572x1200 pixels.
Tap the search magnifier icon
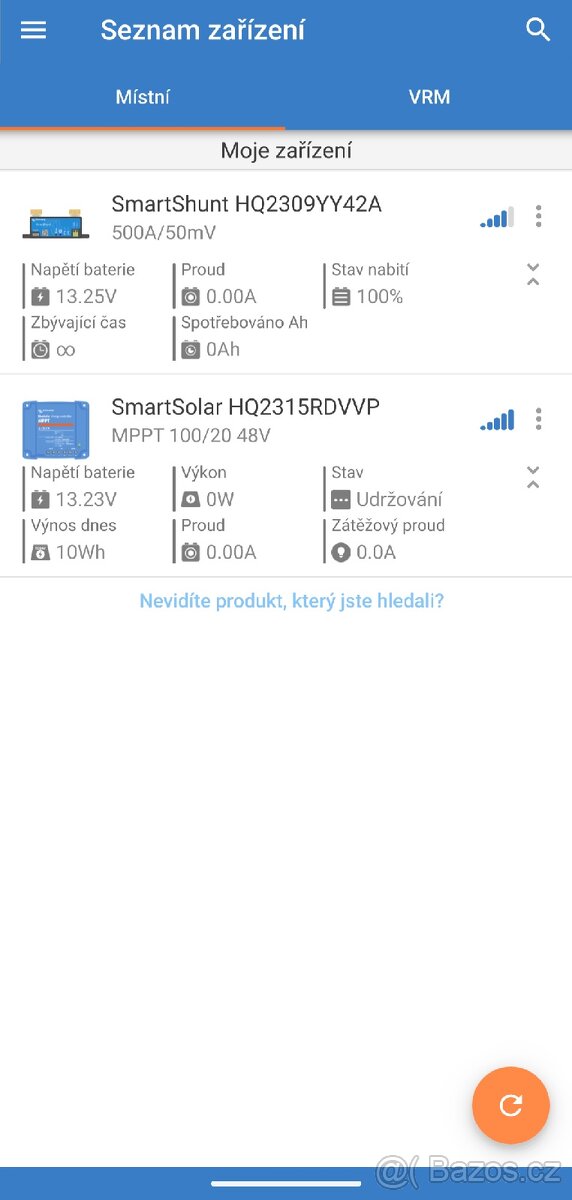click(x=538, y=30)
